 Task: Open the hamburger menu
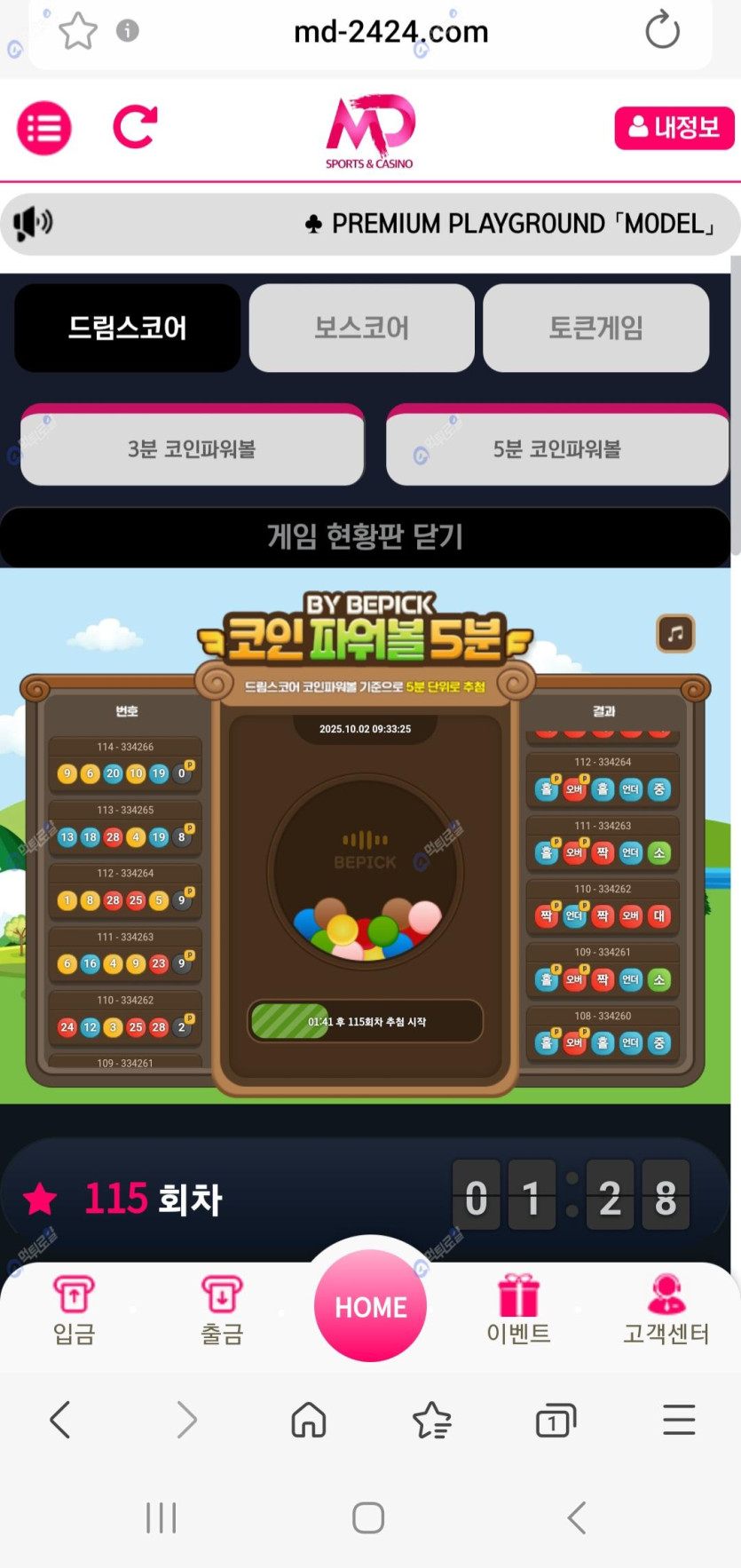click(43, 129)
